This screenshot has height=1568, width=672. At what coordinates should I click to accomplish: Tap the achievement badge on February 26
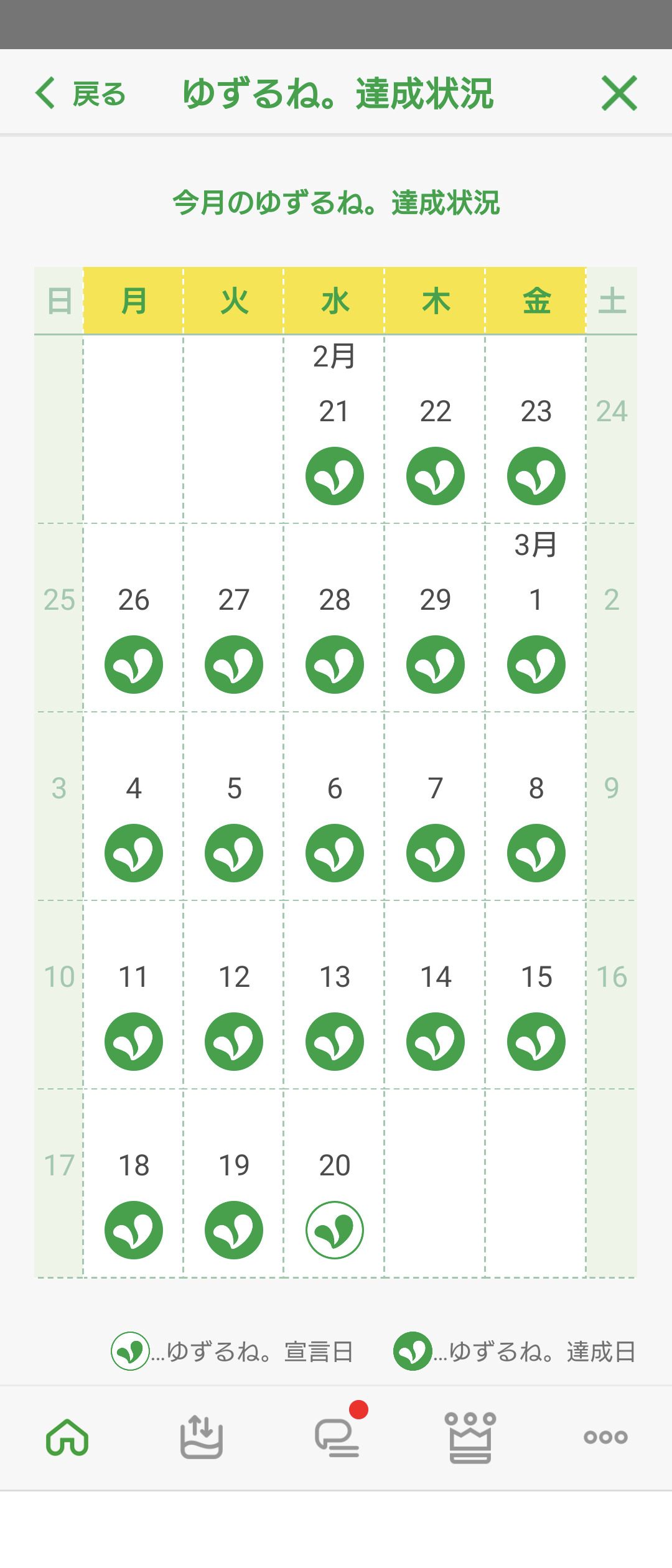click(133, 664)
